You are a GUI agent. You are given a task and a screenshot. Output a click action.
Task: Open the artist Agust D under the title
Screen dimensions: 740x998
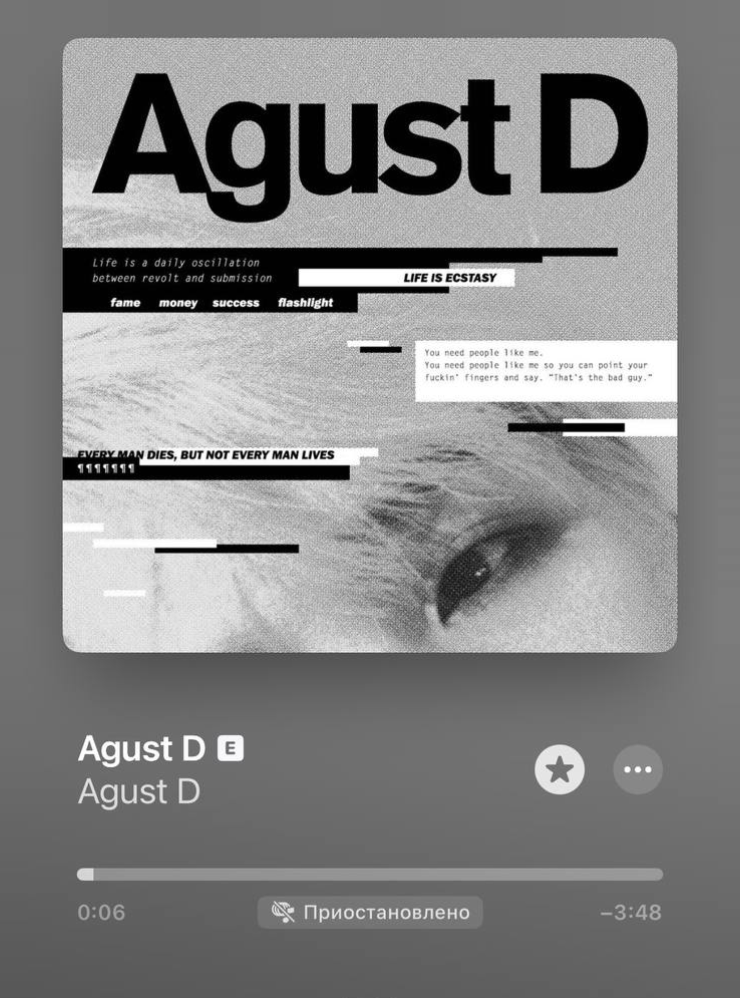139,792
